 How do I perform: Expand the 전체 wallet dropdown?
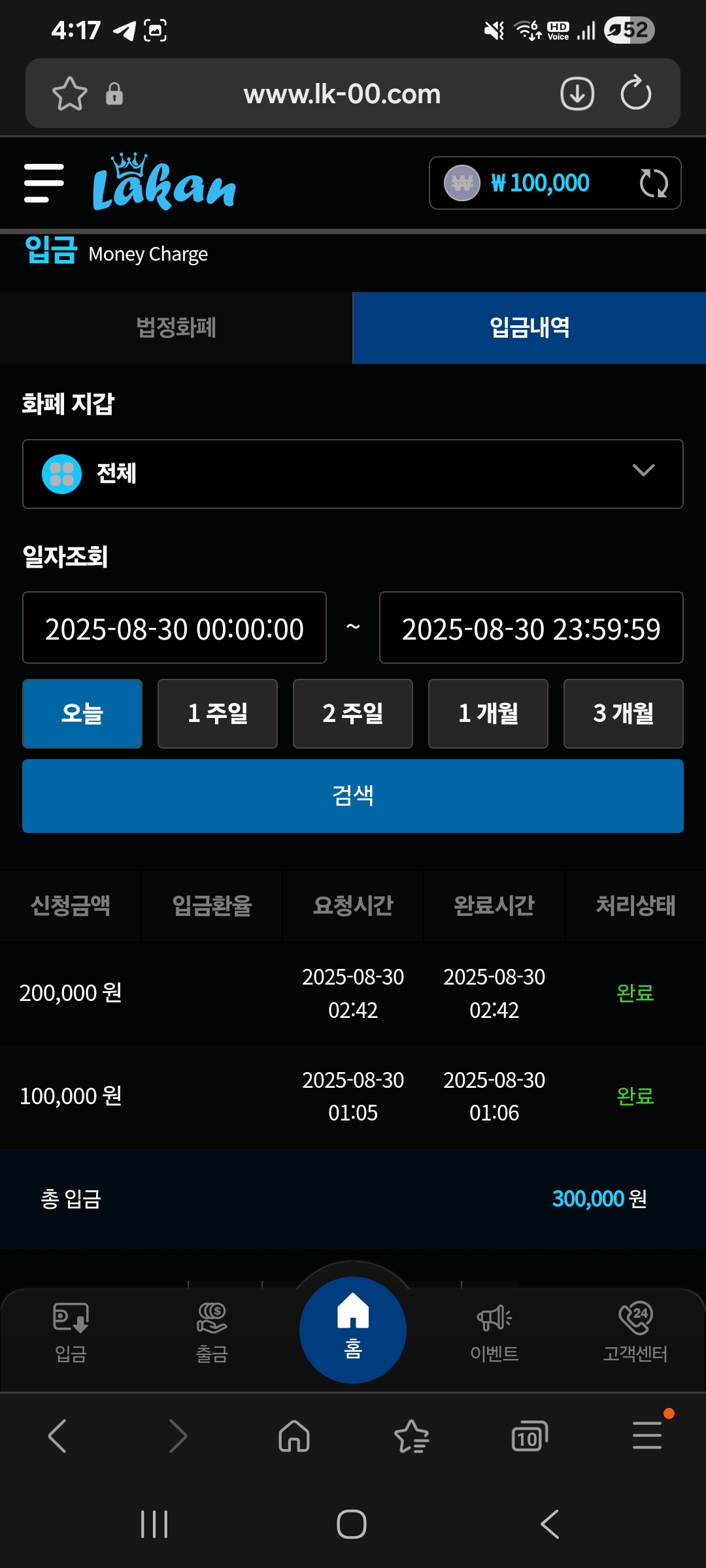click(353, 474)
